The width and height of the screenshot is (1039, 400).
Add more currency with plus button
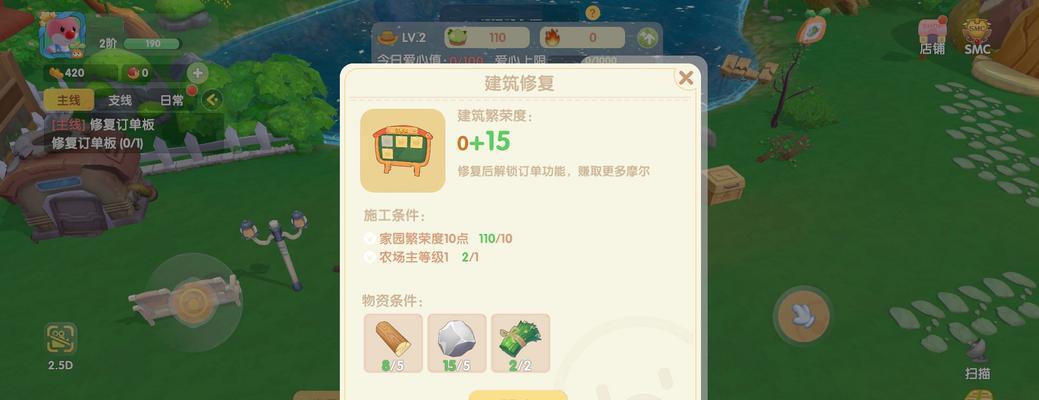click(x=197, y=73)
